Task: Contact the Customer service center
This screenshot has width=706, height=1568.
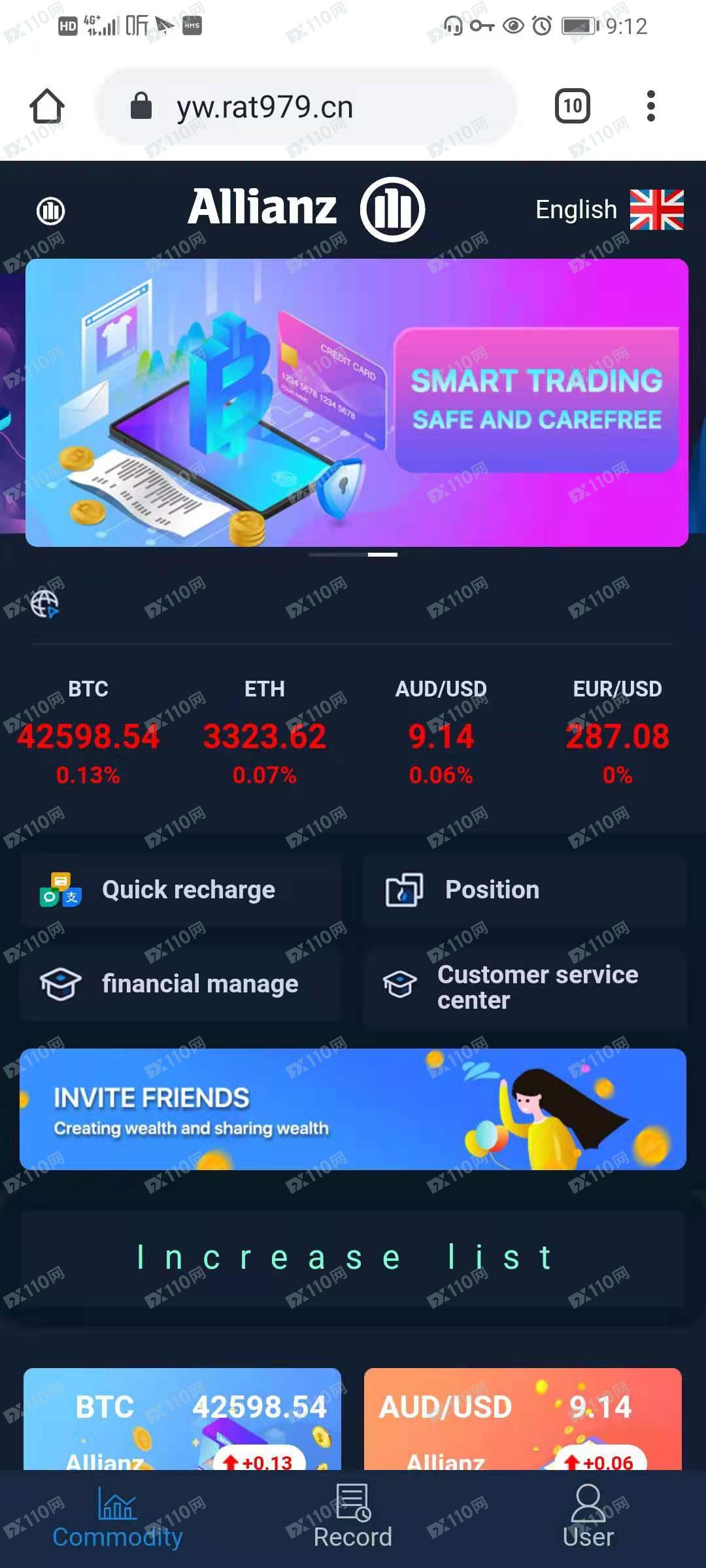Action: (524, 987)
